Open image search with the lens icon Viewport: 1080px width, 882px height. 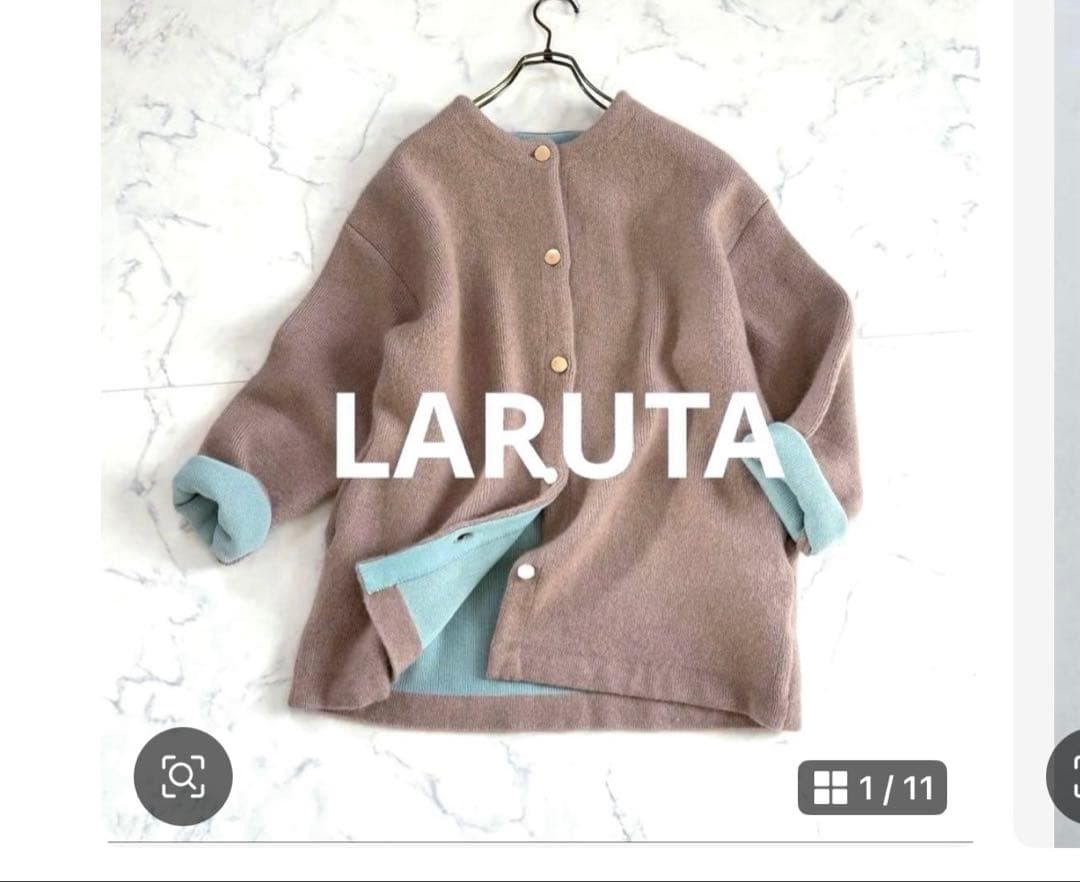click(183, 776)
